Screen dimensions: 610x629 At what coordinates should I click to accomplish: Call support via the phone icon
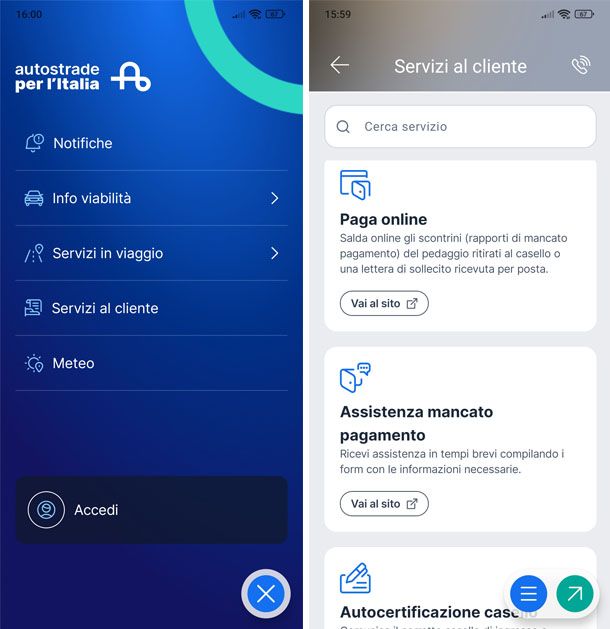581,66
